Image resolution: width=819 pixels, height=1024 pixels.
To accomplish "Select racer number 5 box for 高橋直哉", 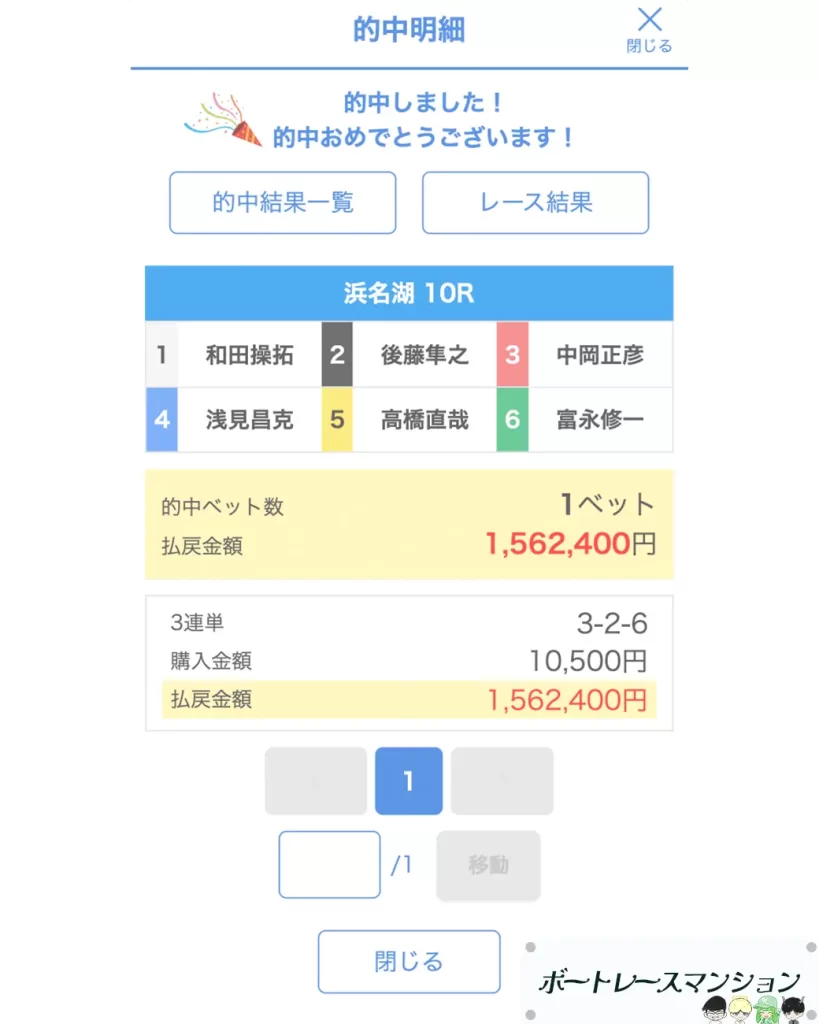I will click(337, 420).
